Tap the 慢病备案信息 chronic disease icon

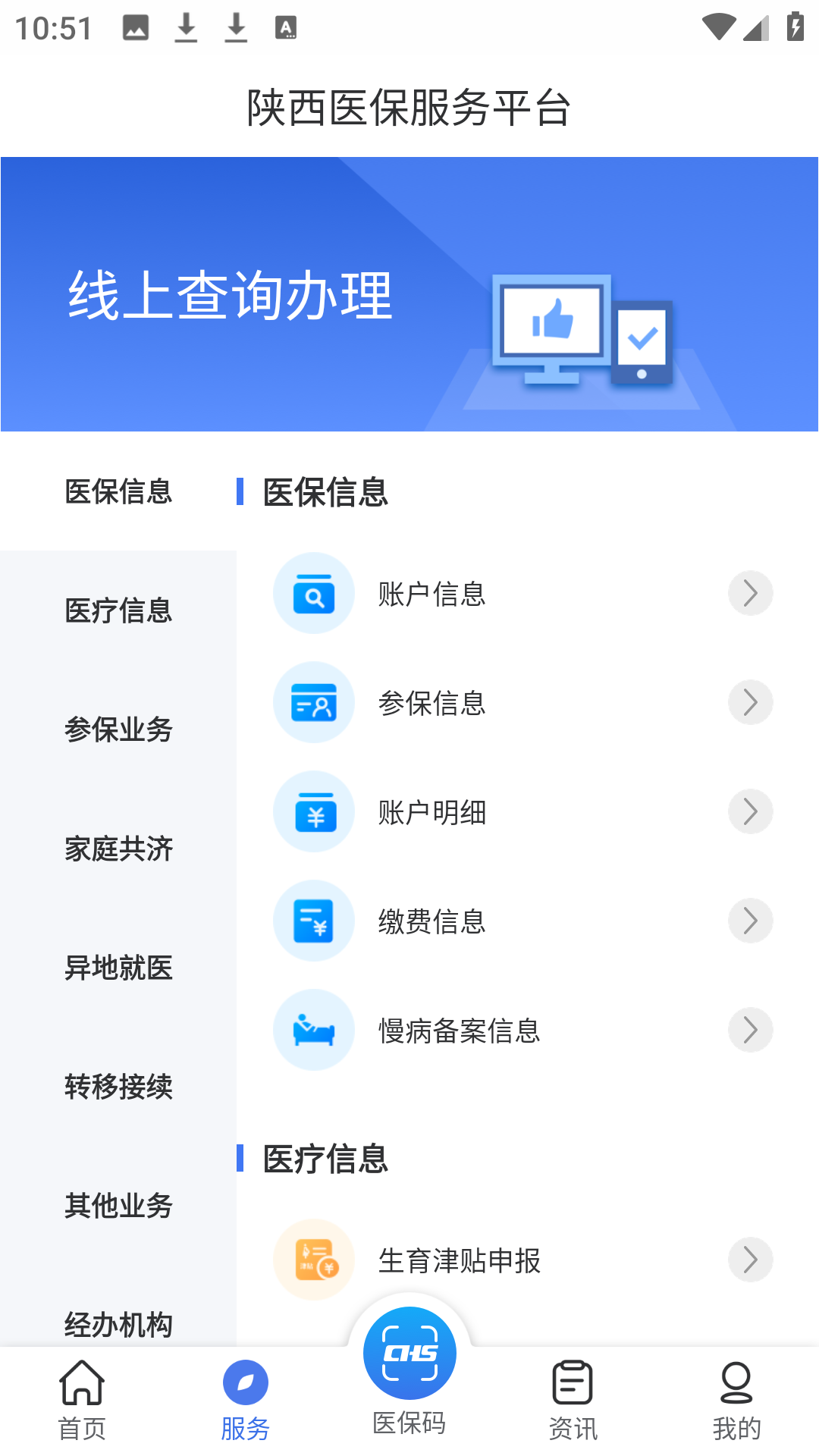coord(314,1030)
